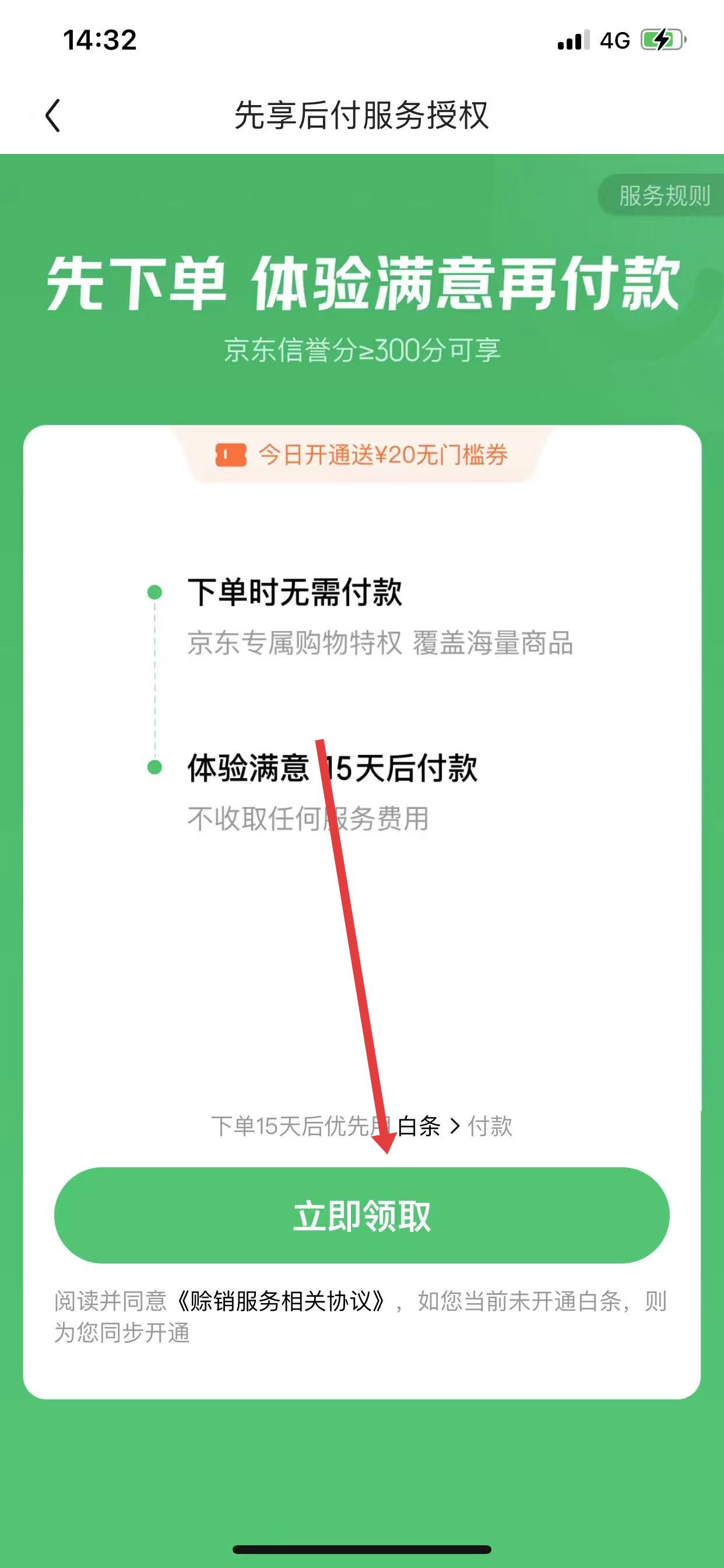Open the 赊销服务相关协议 agreement
The height and width of the screenshot is (1568, 724).
pyautogui.click(x=280, y=1301)
